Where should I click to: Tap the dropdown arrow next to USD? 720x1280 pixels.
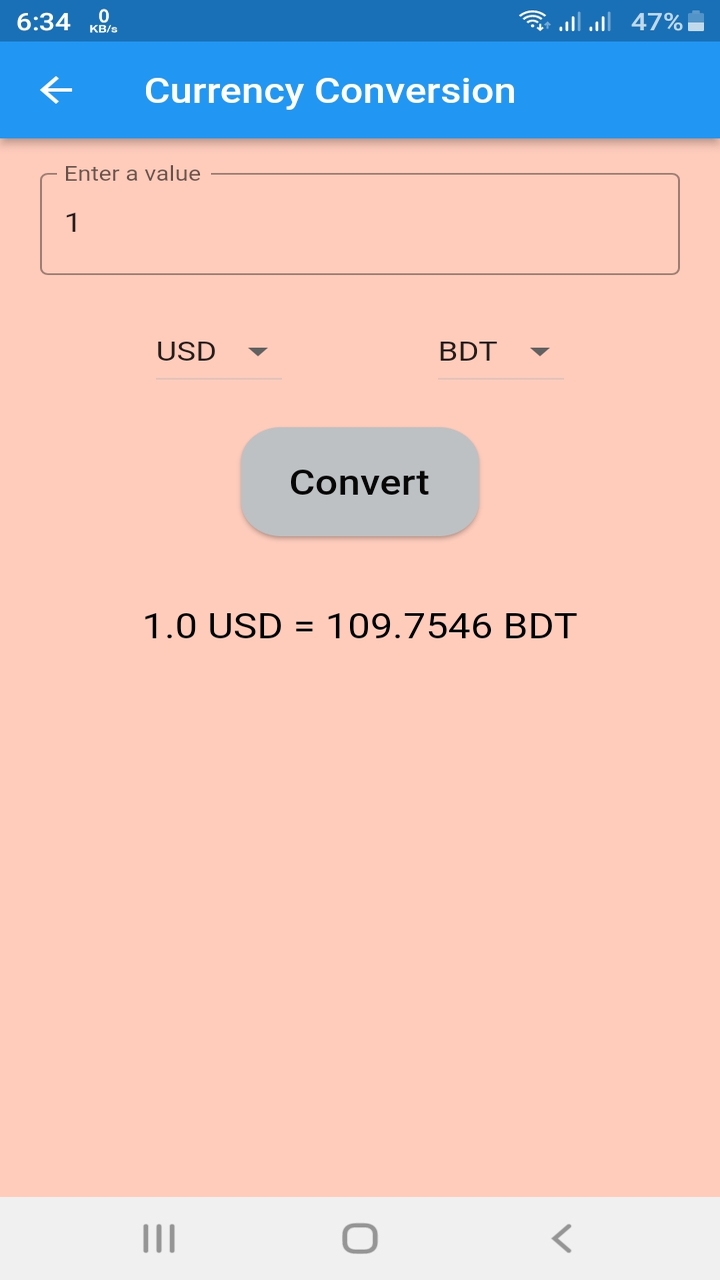[259, 352]
